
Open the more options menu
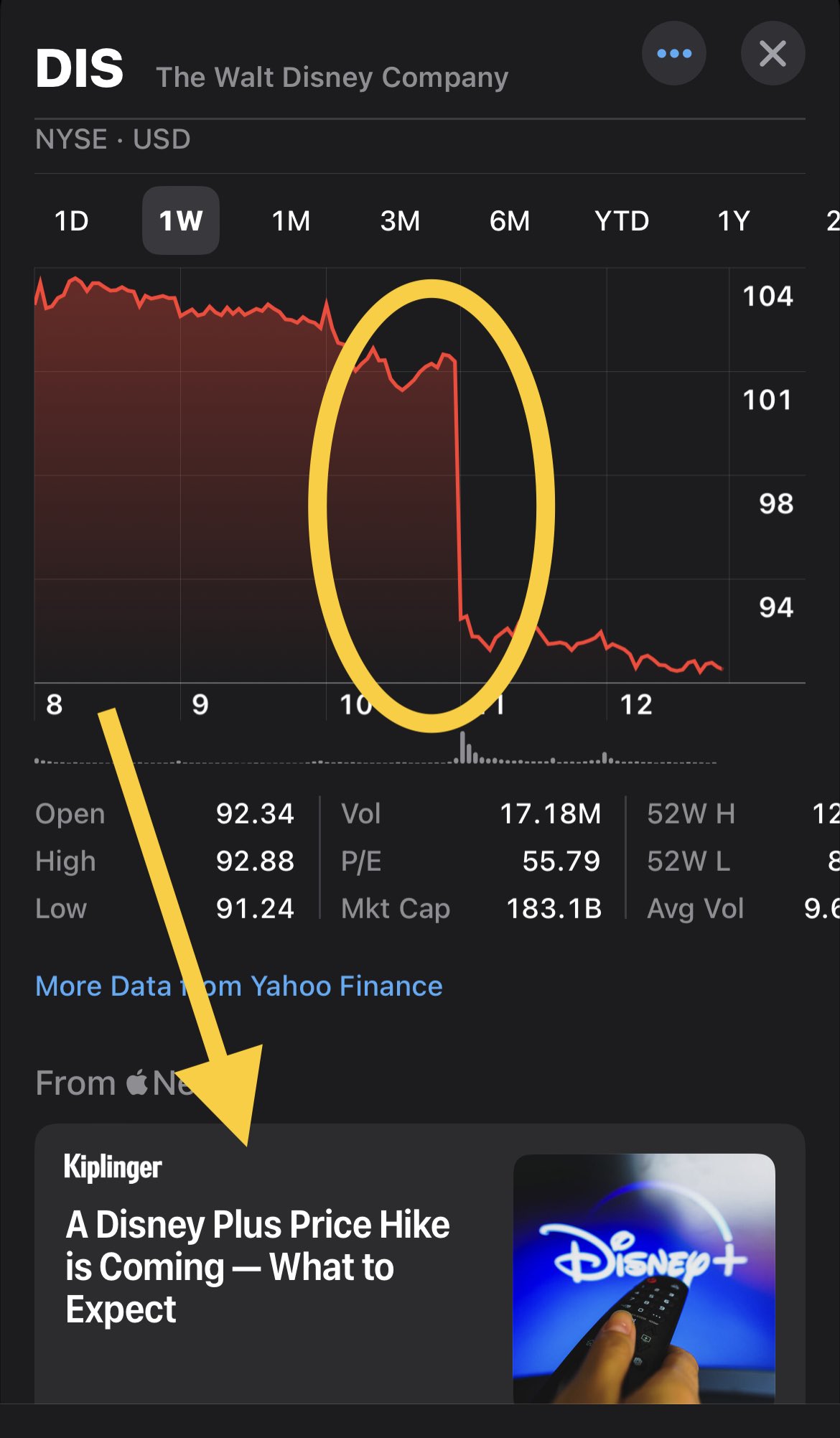click(x=673, y=54)
